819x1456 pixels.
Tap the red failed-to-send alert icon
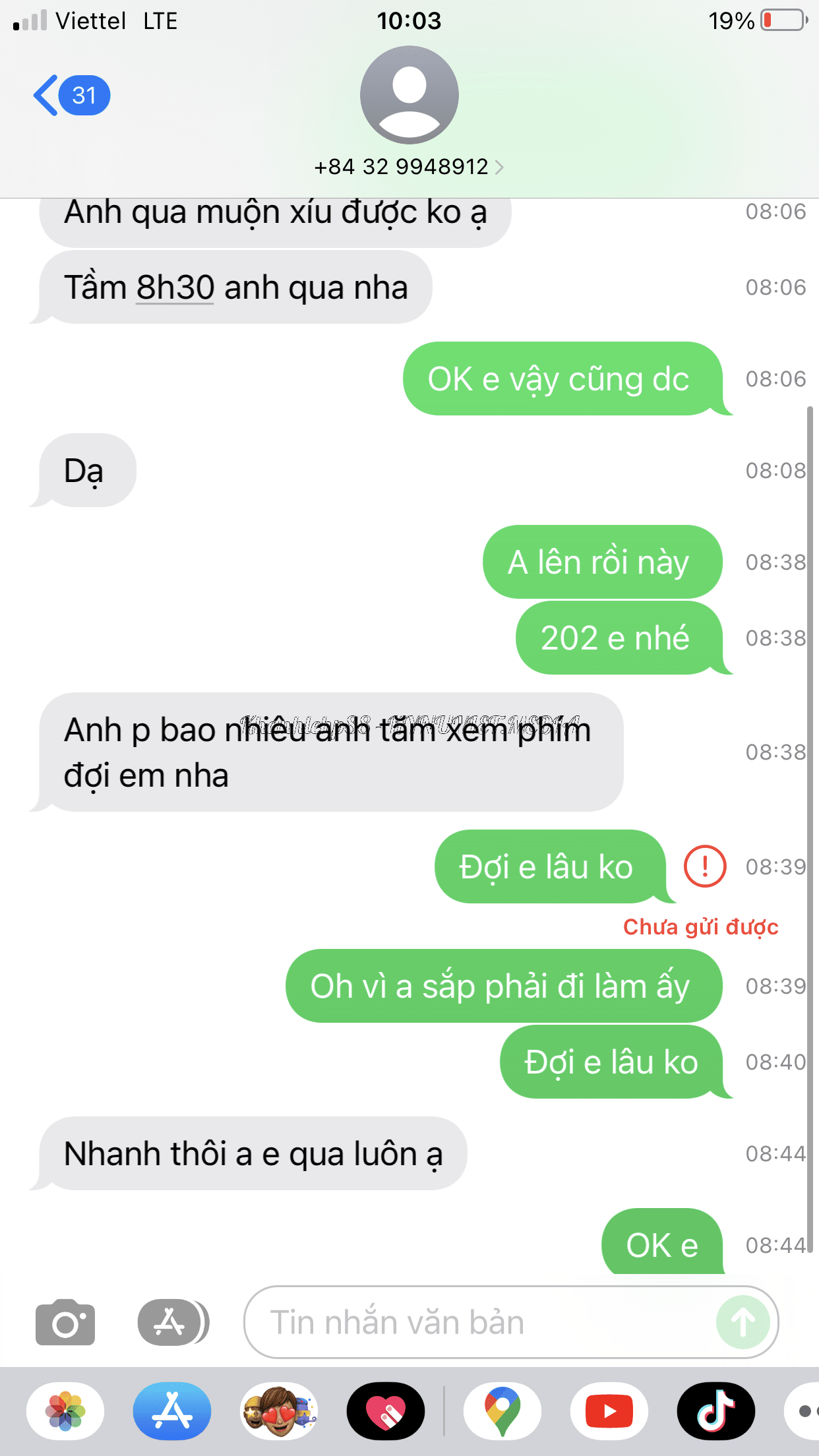[x=704, y=866]
